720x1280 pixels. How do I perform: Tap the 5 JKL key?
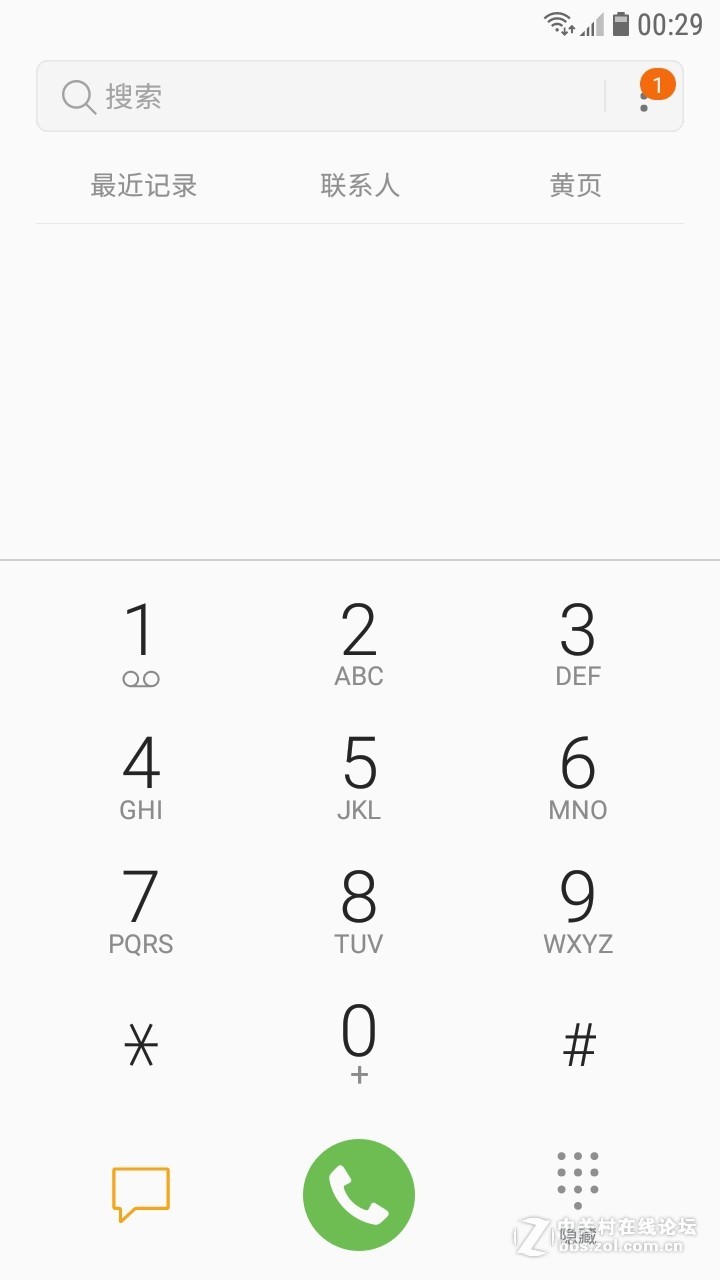point(359,778)
